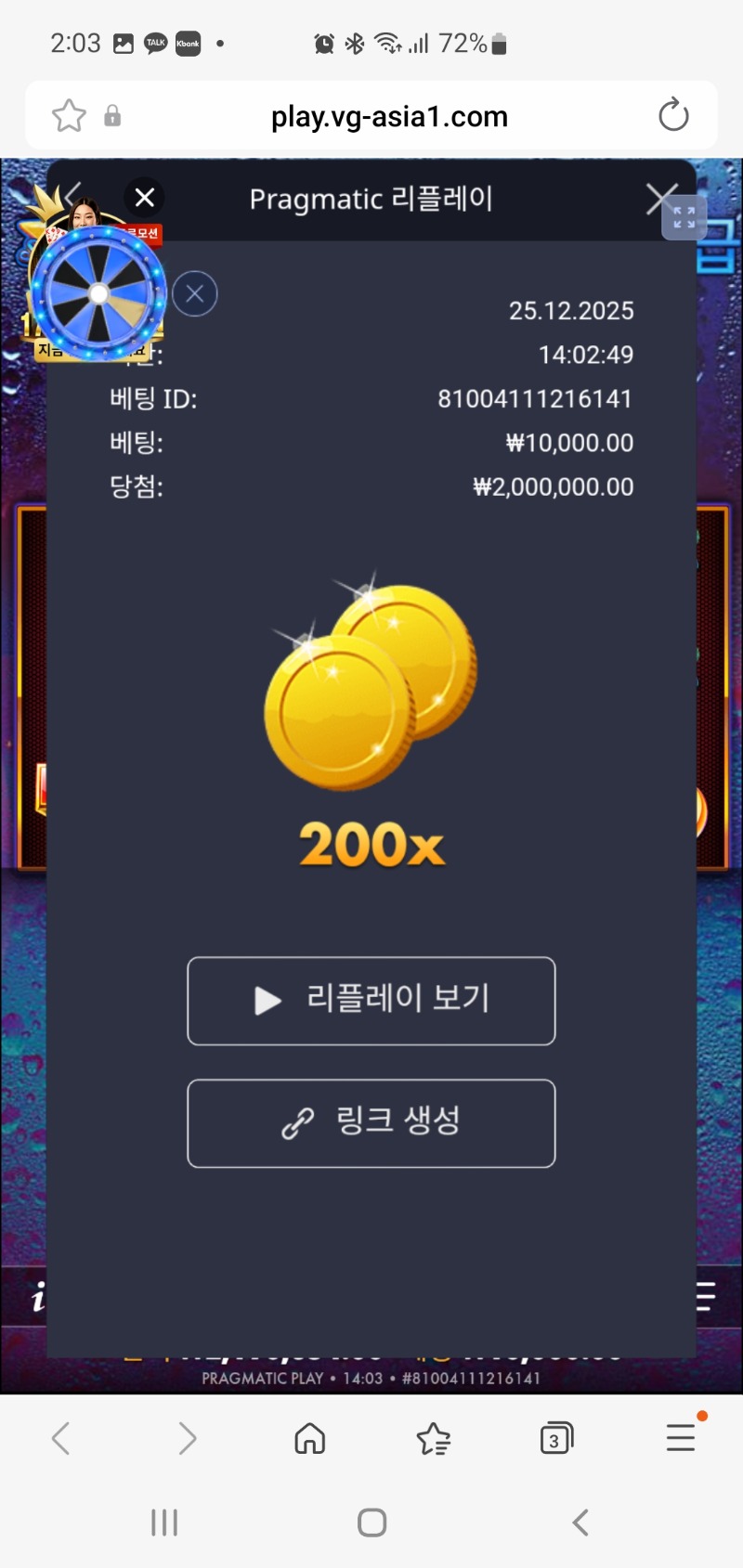Open the browser menu
The width and height of the screenshot is (743, 1568).
click(681, 1437)
